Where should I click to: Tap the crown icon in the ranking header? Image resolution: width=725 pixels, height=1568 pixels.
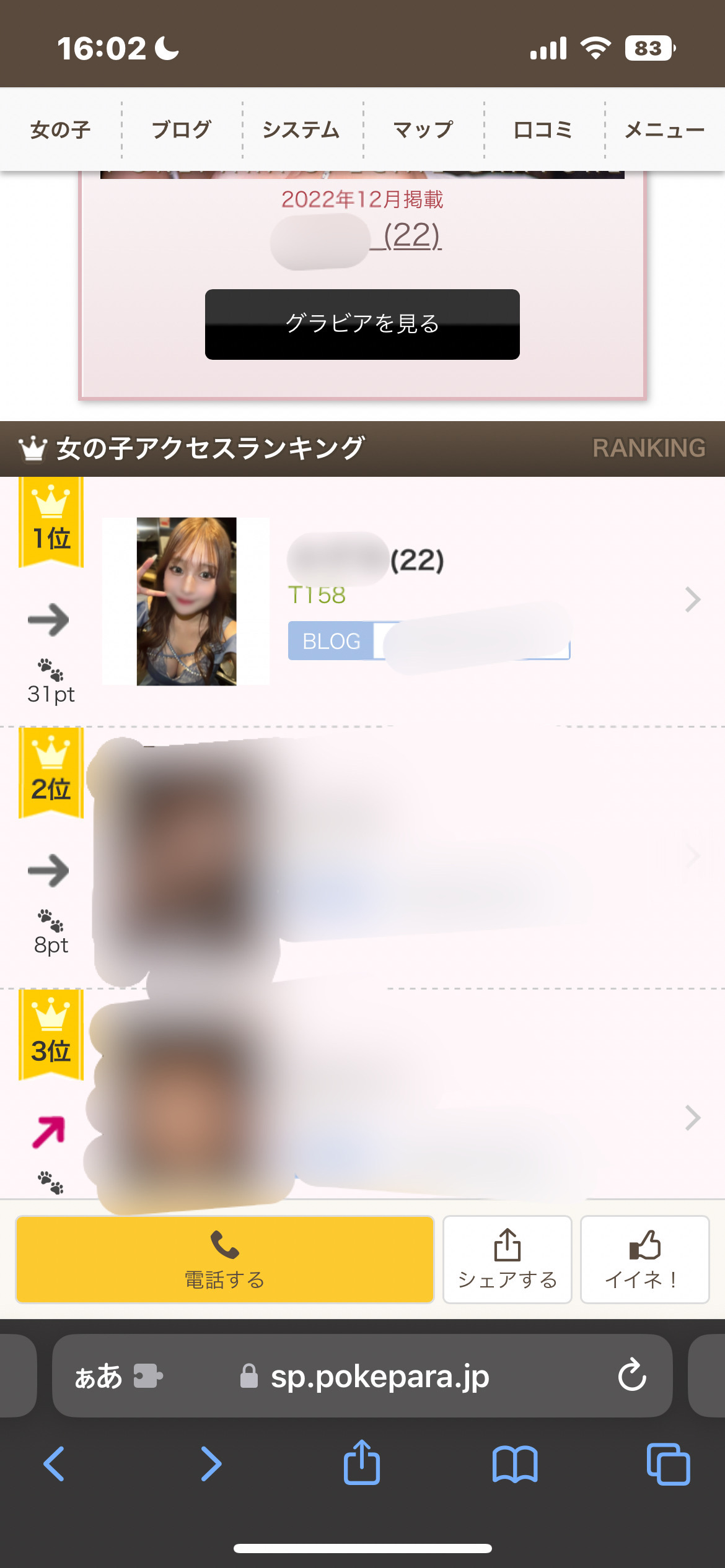pyautogui.click(x=31, y=447)
